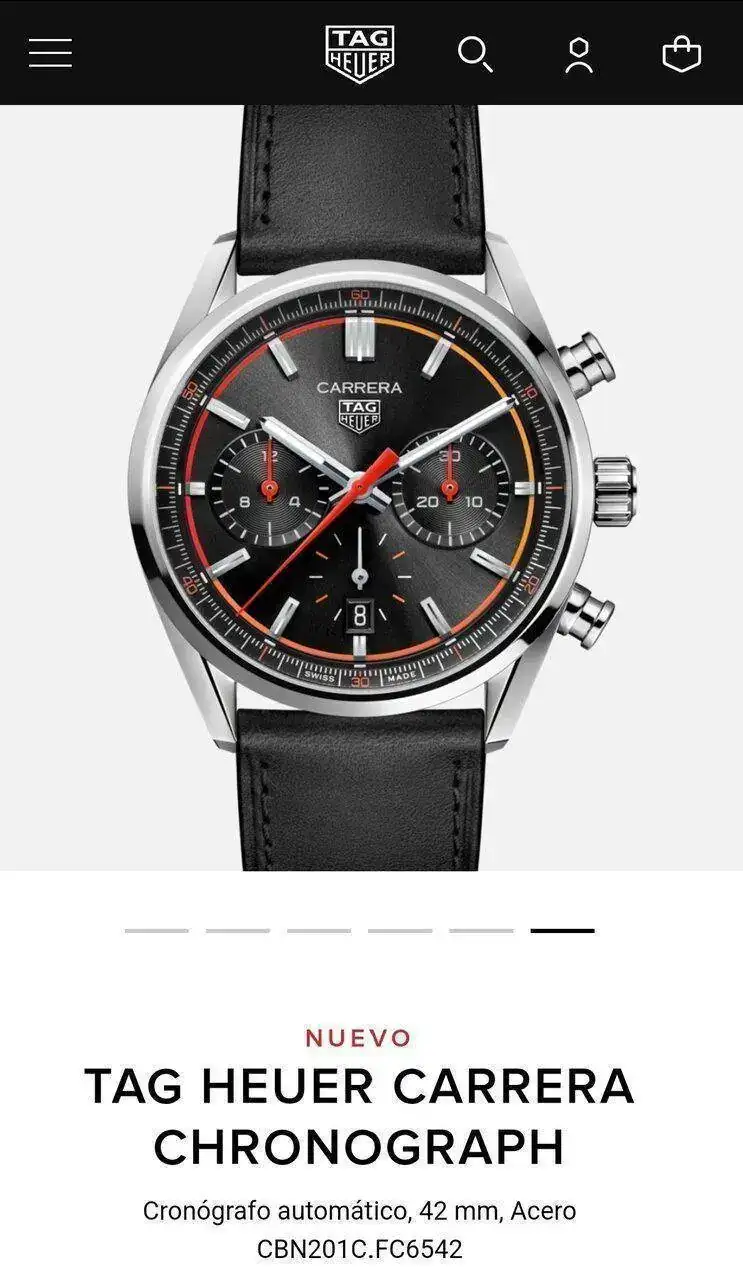Go to TAG Heuer home logo

[x=360, y=53]
